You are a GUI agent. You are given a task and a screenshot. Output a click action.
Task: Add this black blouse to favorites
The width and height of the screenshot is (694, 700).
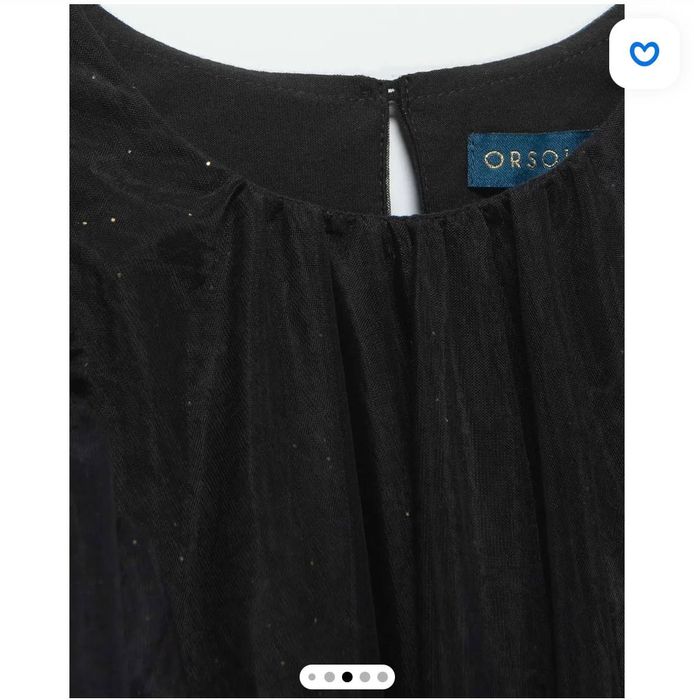click(x=644, y=54)
